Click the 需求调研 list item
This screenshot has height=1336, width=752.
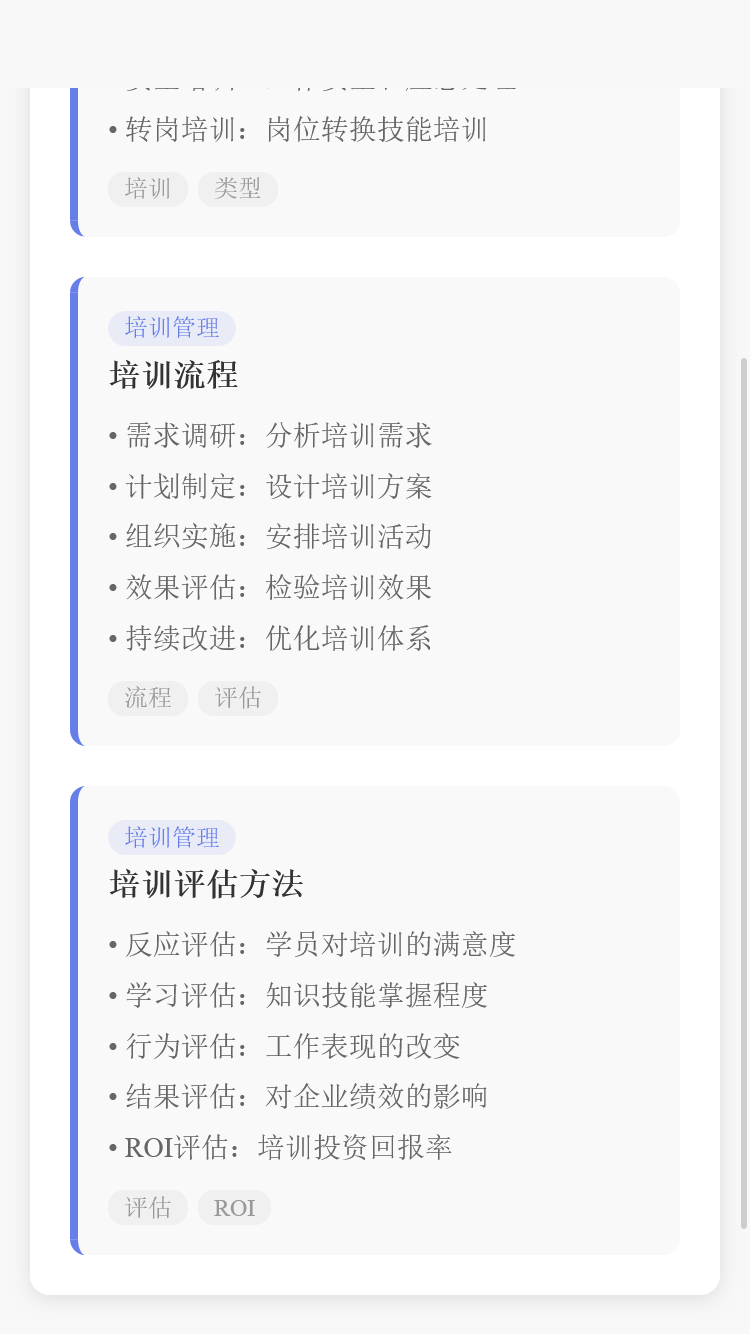[271, 435]
